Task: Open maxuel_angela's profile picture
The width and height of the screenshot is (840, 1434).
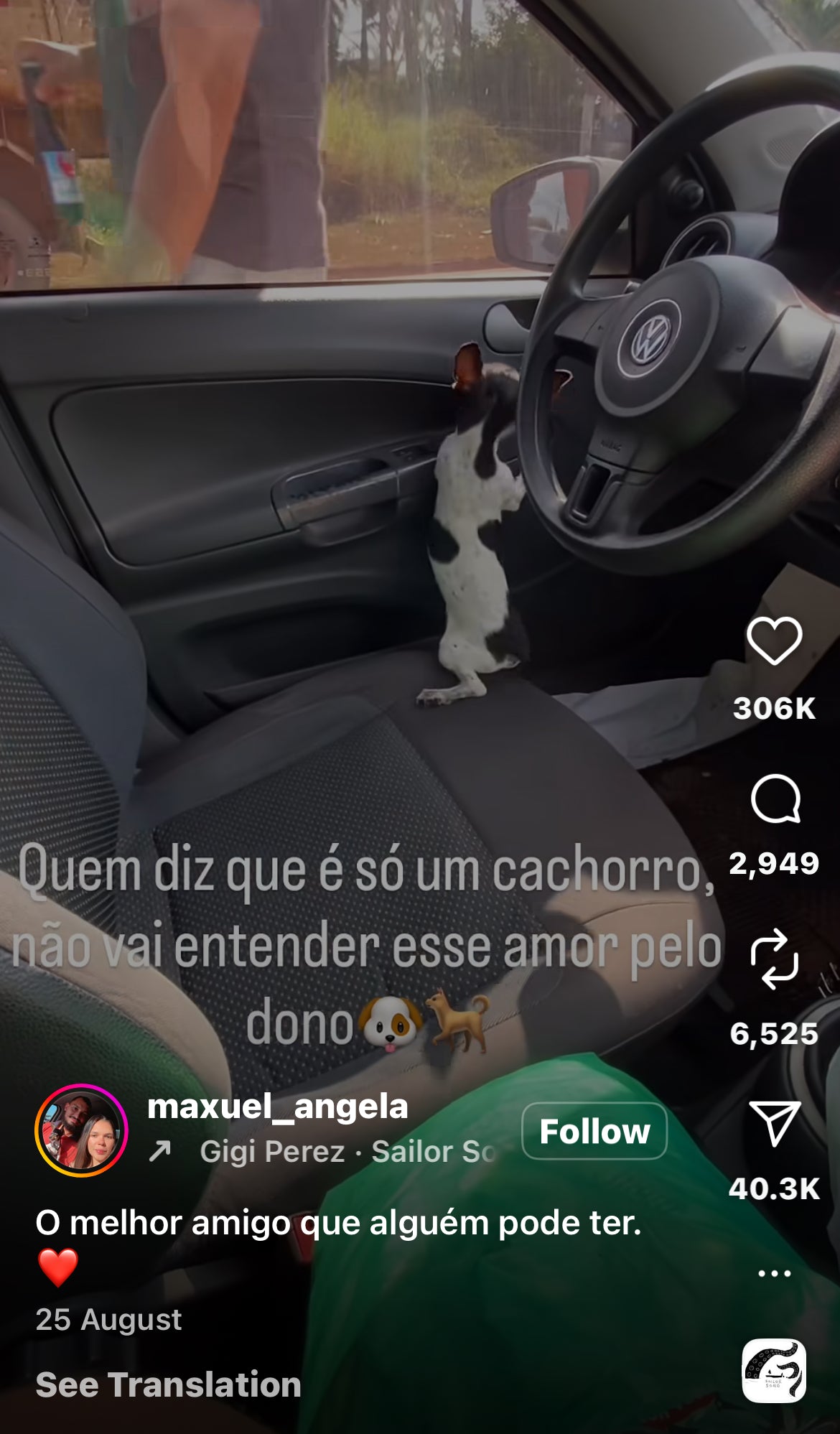Action: pyautogui.click(x=81, y=1130)
